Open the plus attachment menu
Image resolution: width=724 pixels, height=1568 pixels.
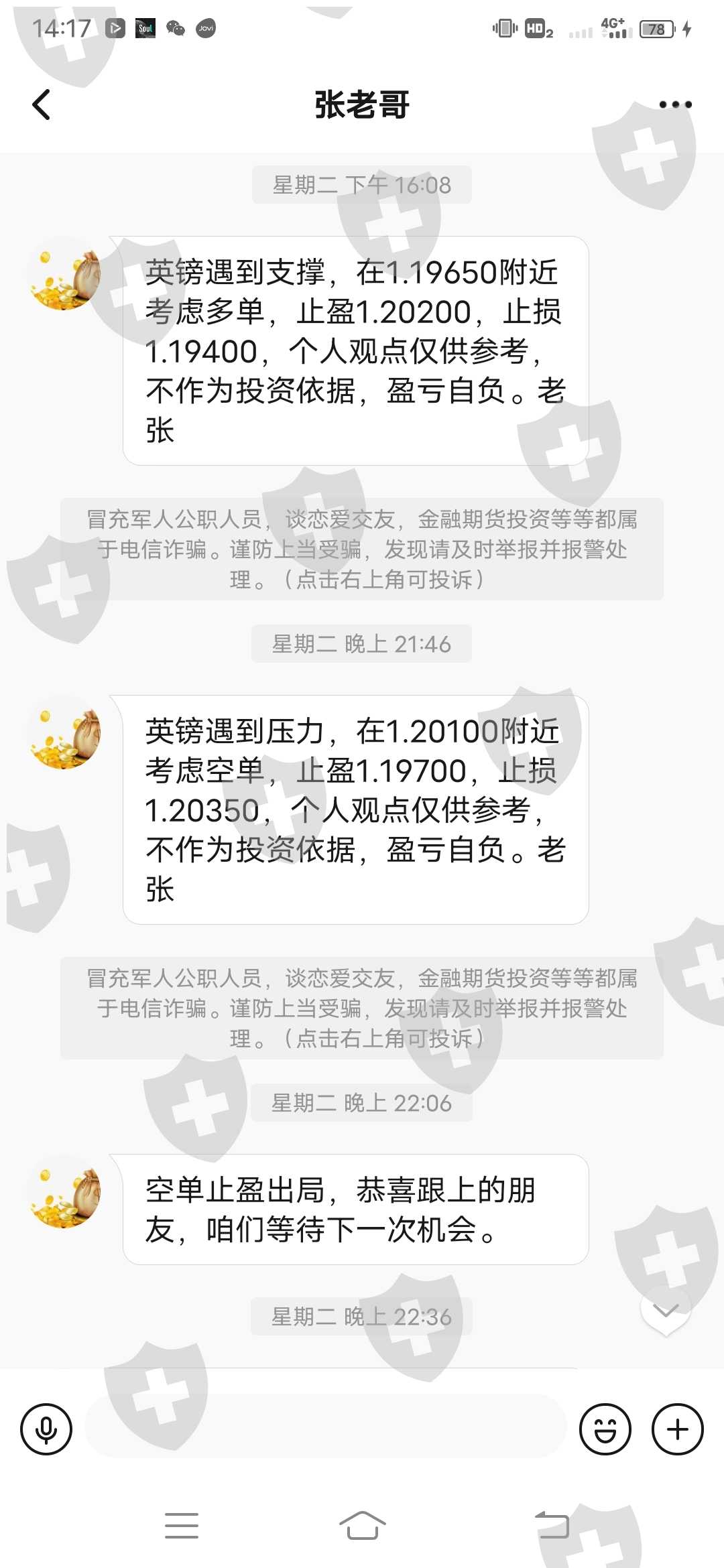click(x=678, y=1429)
